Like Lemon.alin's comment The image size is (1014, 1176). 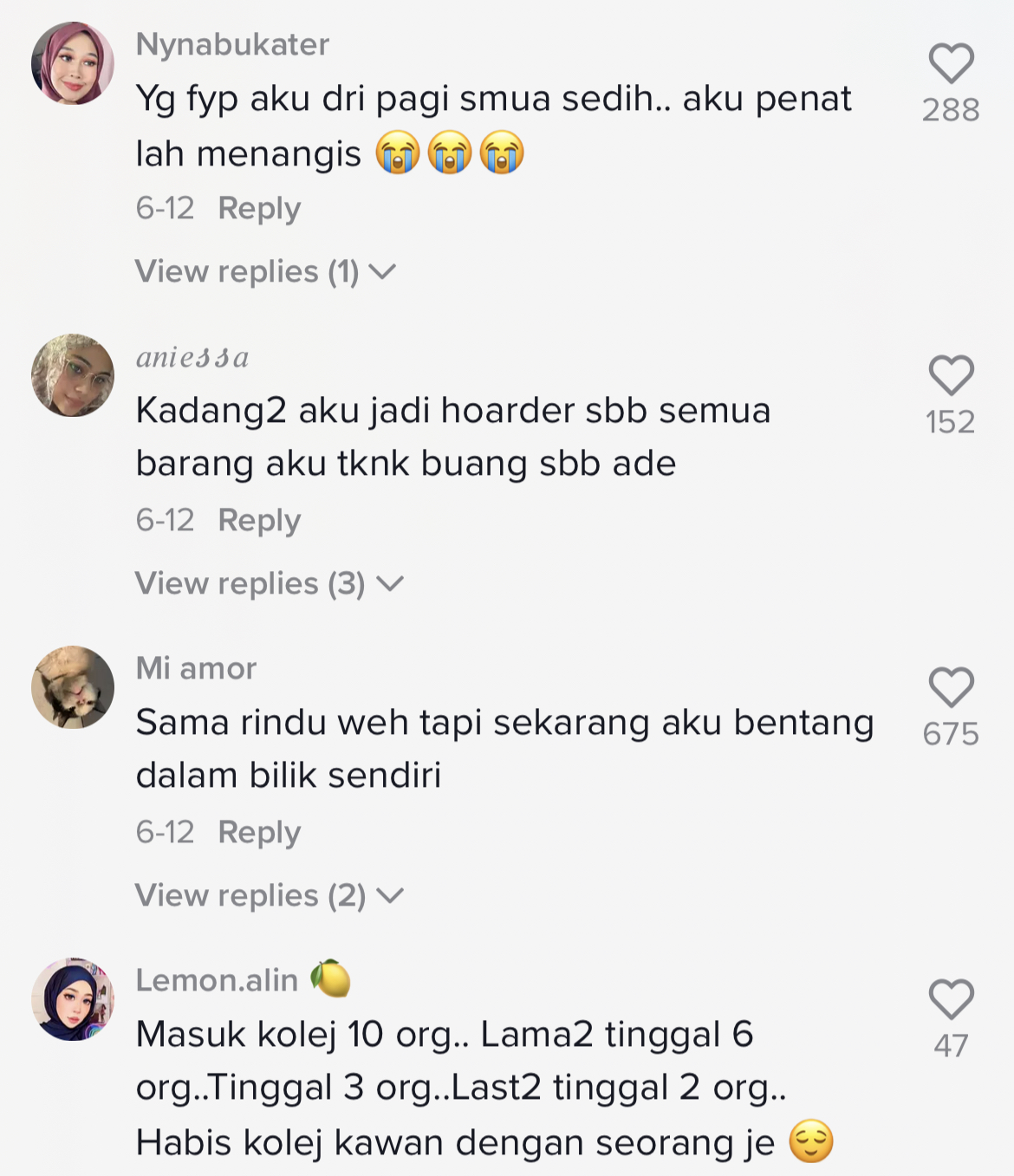[x=951, y=999]
